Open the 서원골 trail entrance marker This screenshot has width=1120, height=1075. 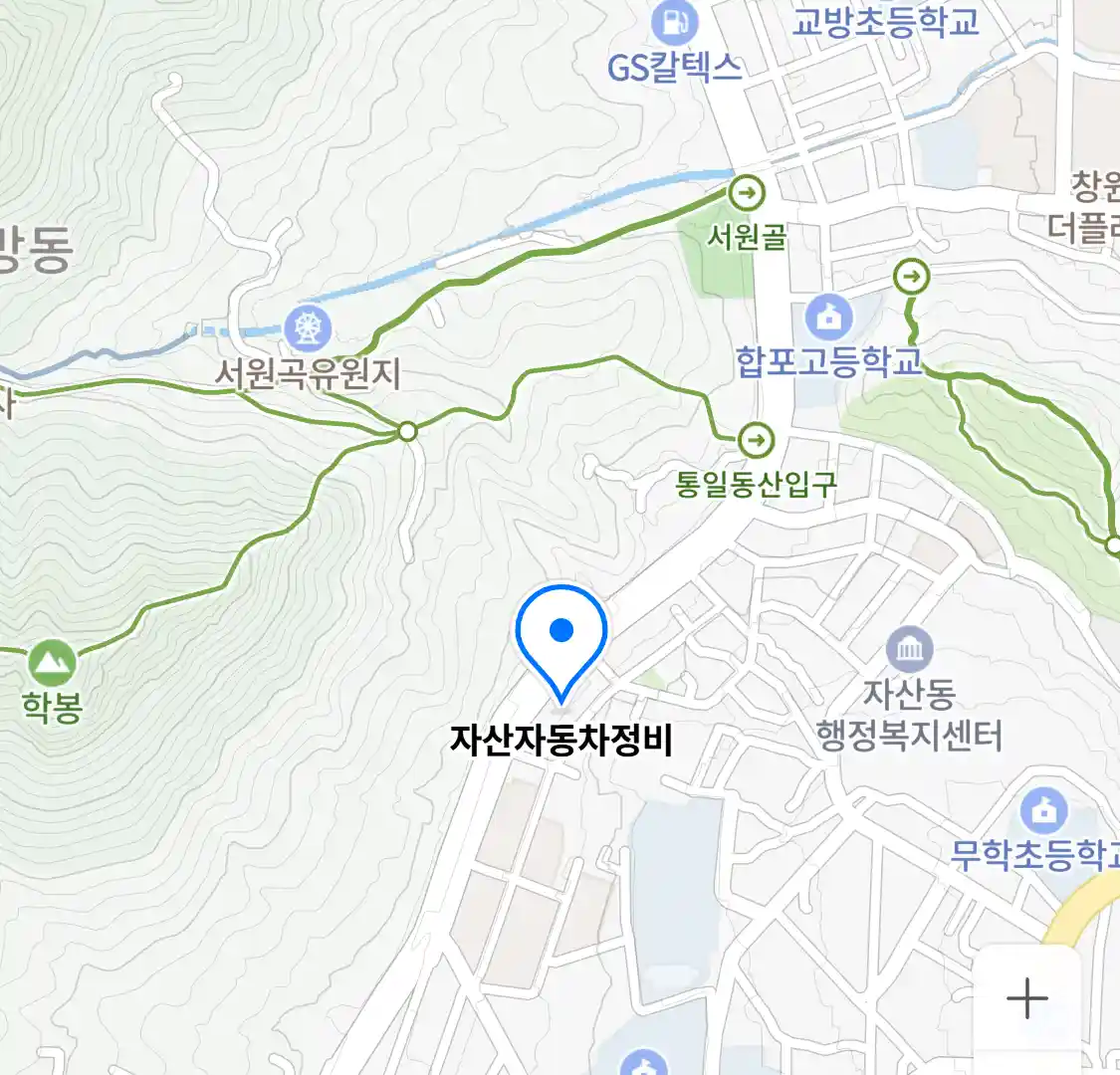point(747,192)
